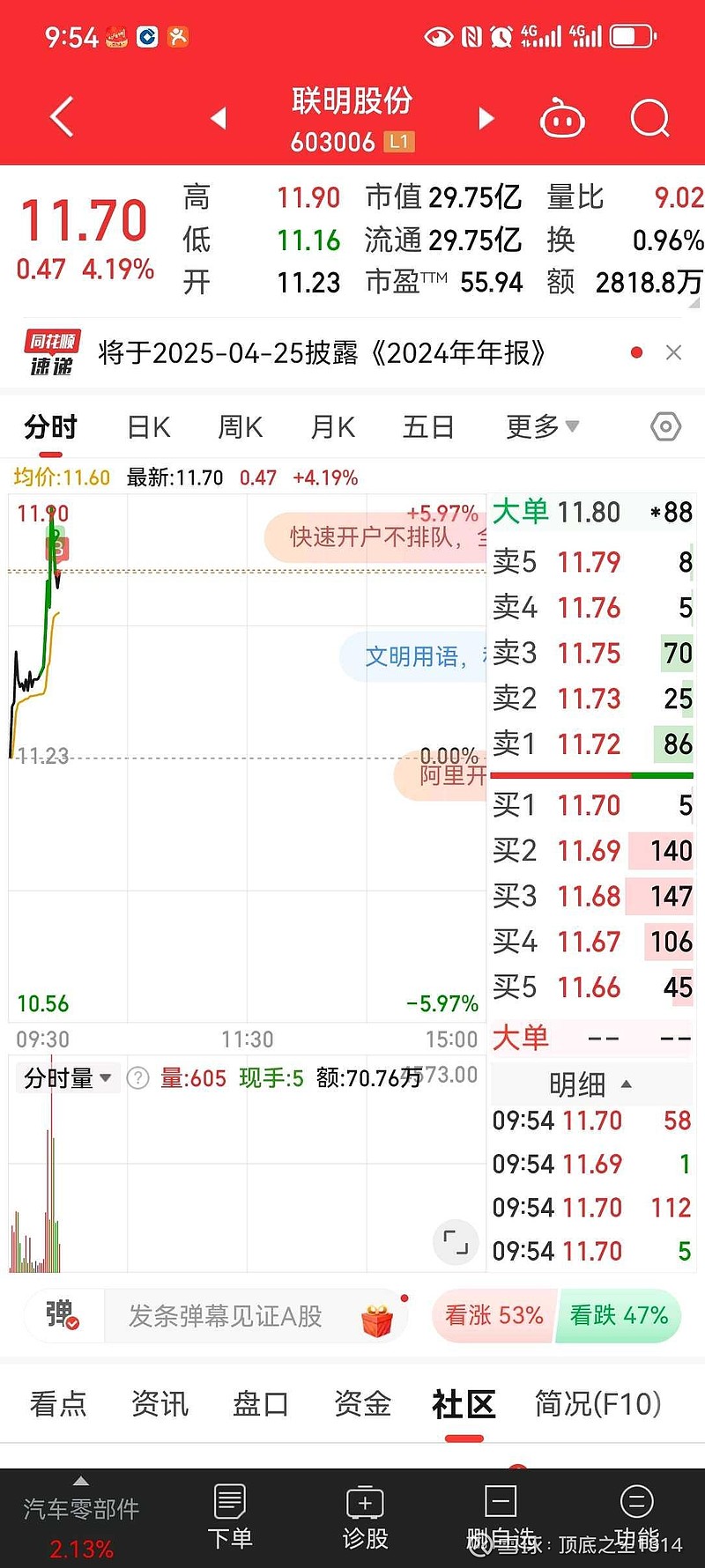
Task: Expand the 更多 chart options dropdown
Action: (x=542, y=427)
